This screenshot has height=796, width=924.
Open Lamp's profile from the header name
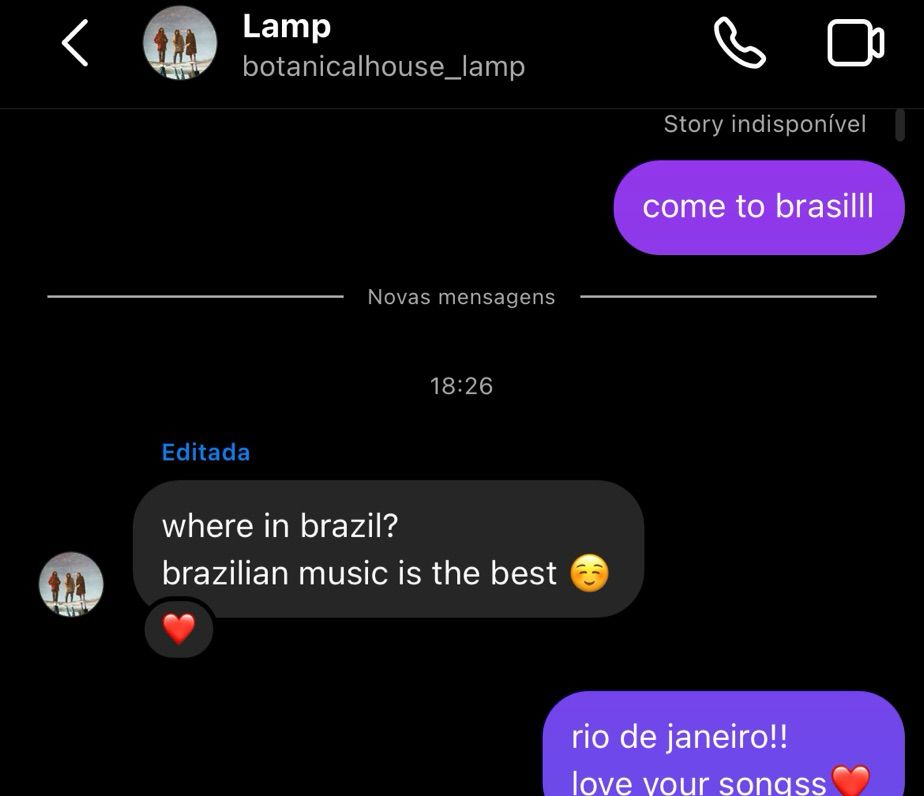[x=286, y=27]
